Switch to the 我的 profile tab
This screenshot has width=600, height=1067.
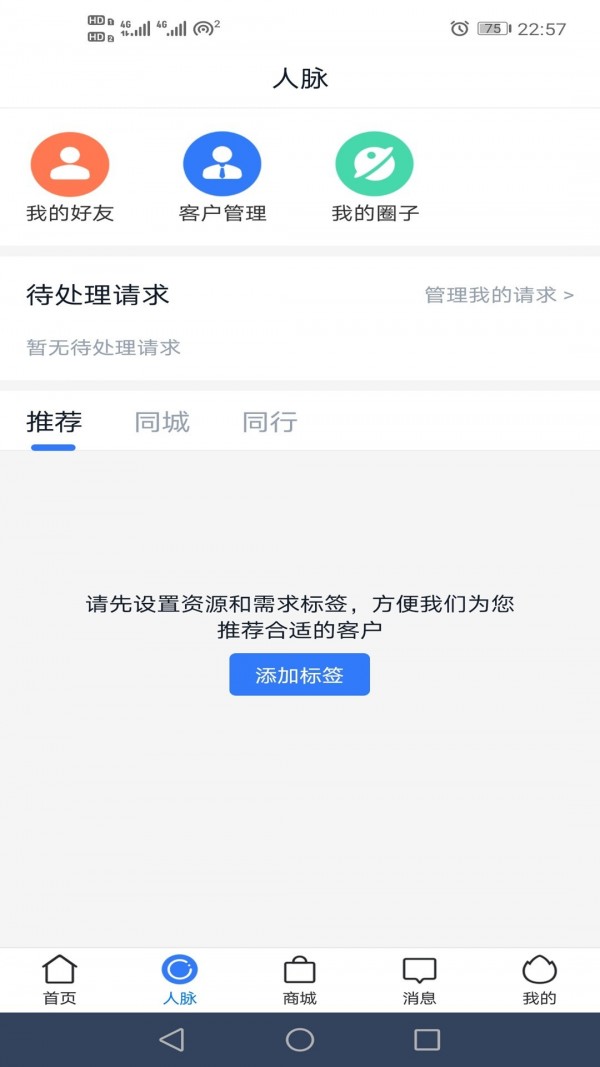tap(539, 980)
